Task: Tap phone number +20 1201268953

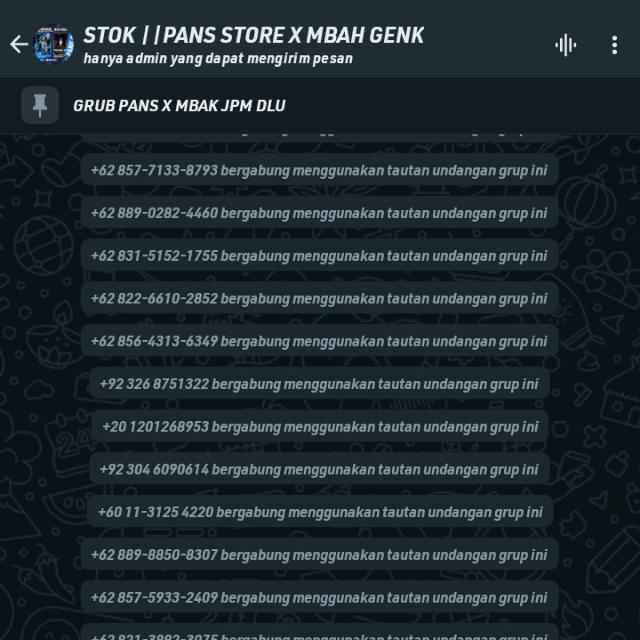Action: click(155, 427)
